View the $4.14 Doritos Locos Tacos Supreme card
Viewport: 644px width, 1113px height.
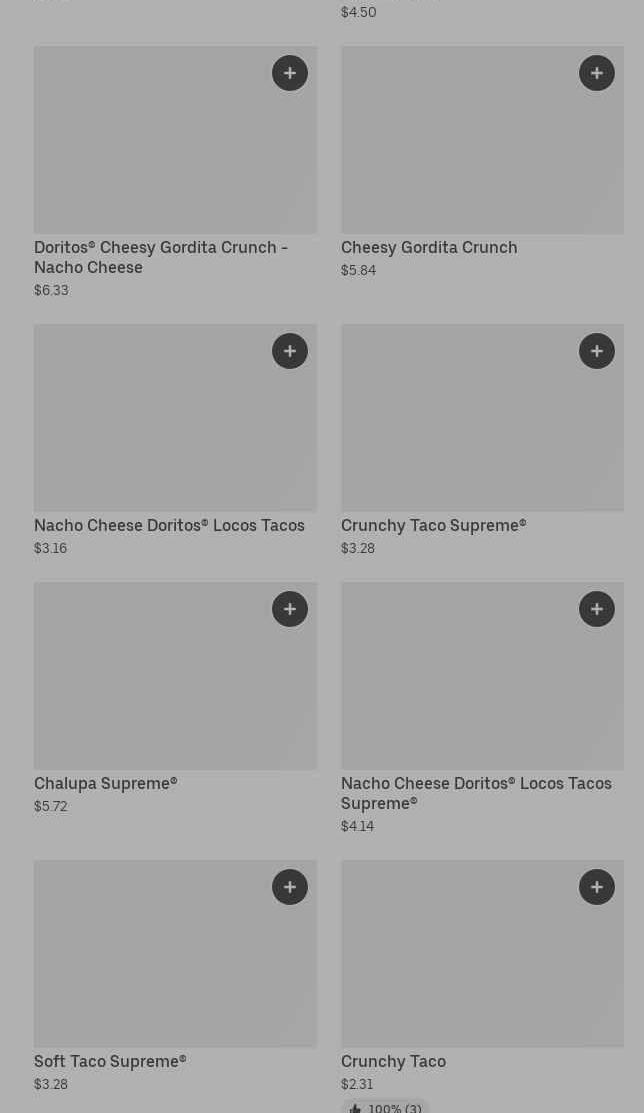click(475, 793)
